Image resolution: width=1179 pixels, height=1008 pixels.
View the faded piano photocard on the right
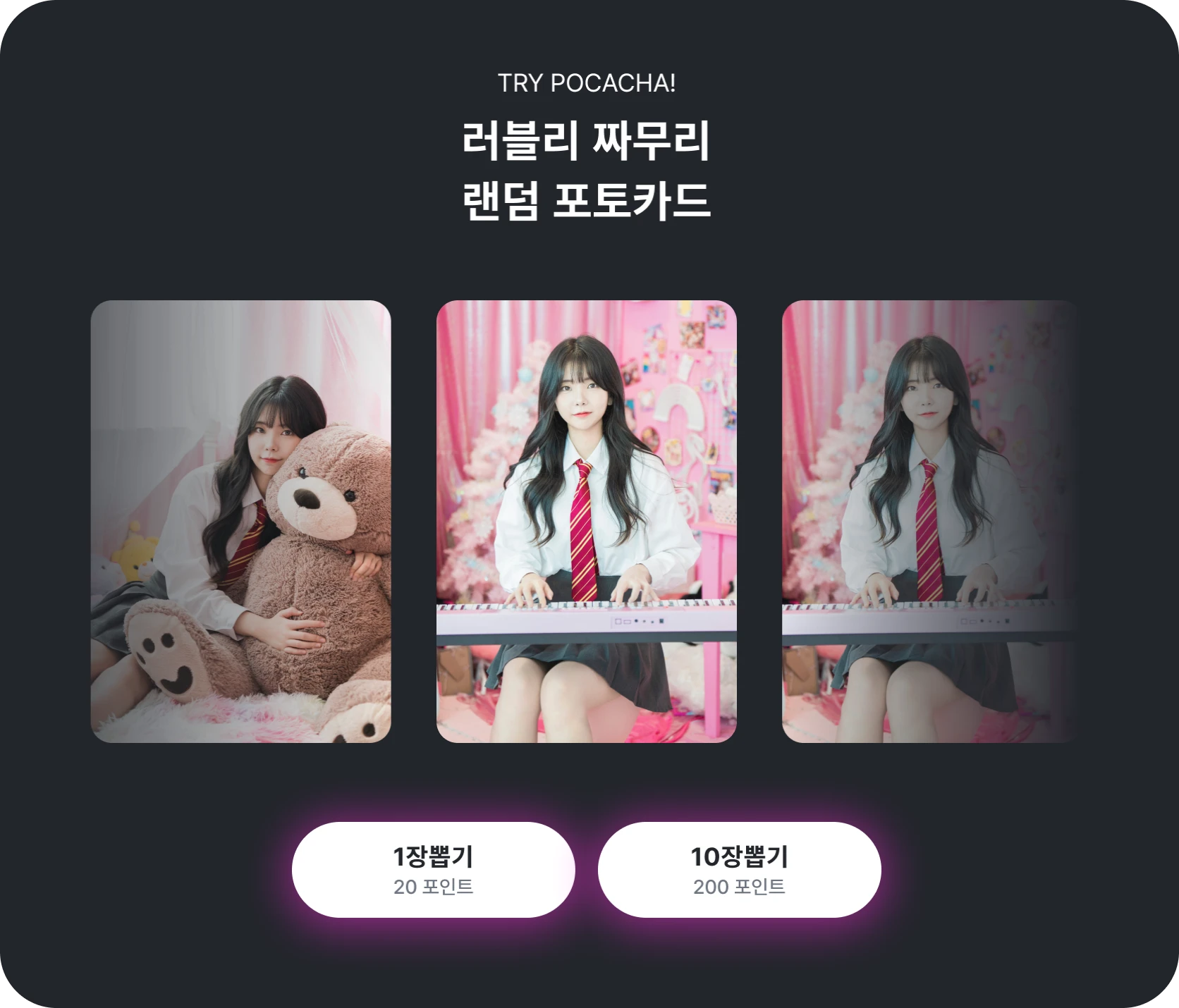(x=929, y=522)
